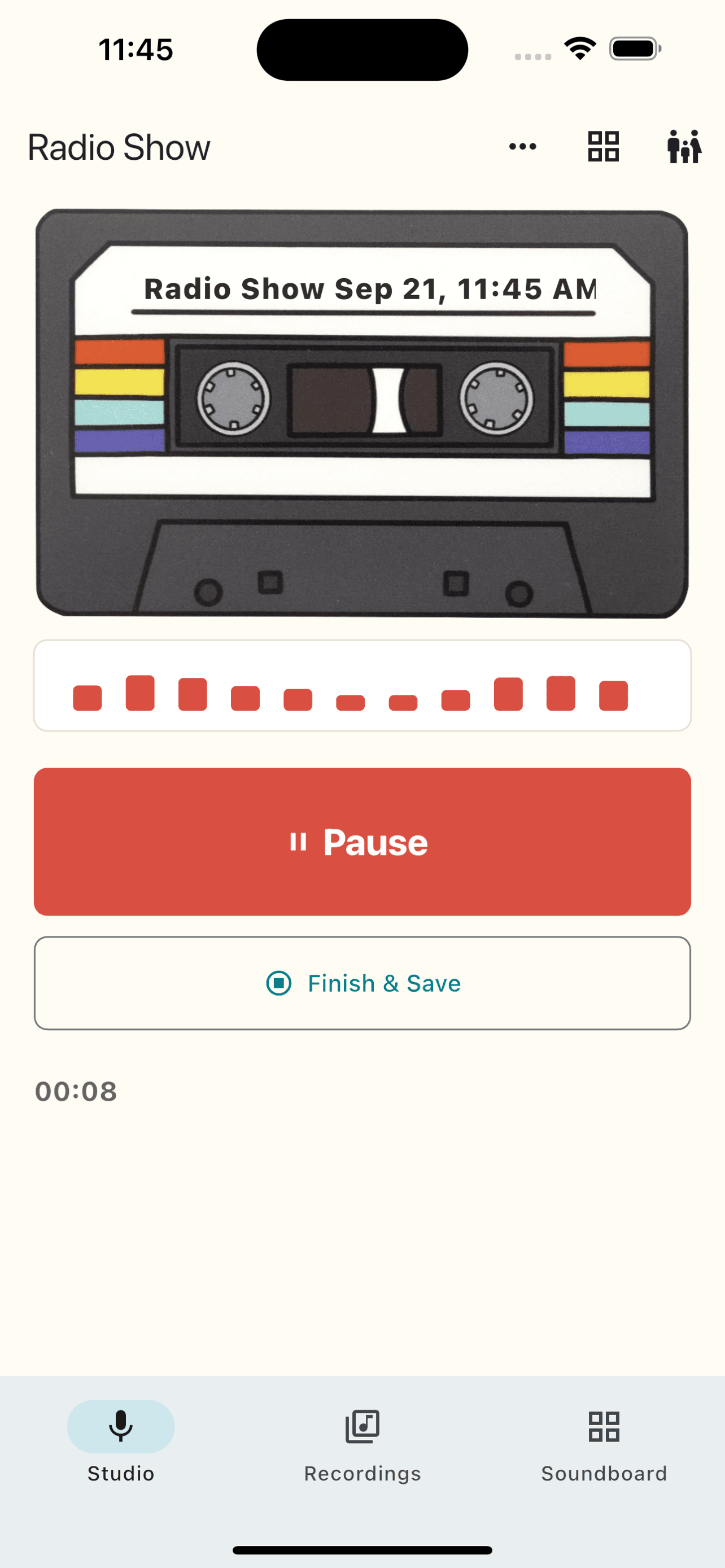Tap the cassette tape title label
The height and width of the screenshot is (1568, 725).
tap(369, 289)
